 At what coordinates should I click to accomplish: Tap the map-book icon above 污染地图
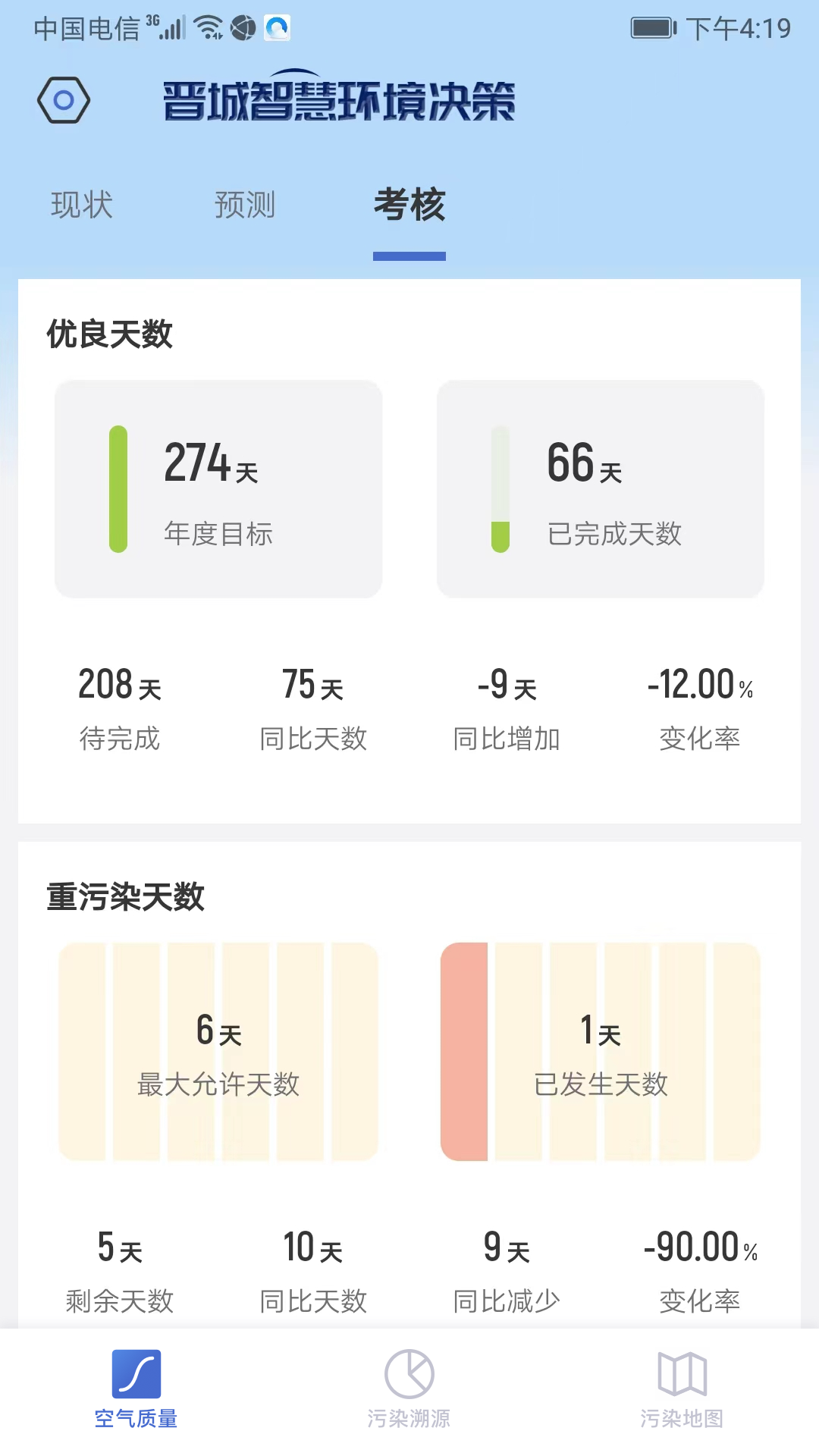pos(683,1373)
